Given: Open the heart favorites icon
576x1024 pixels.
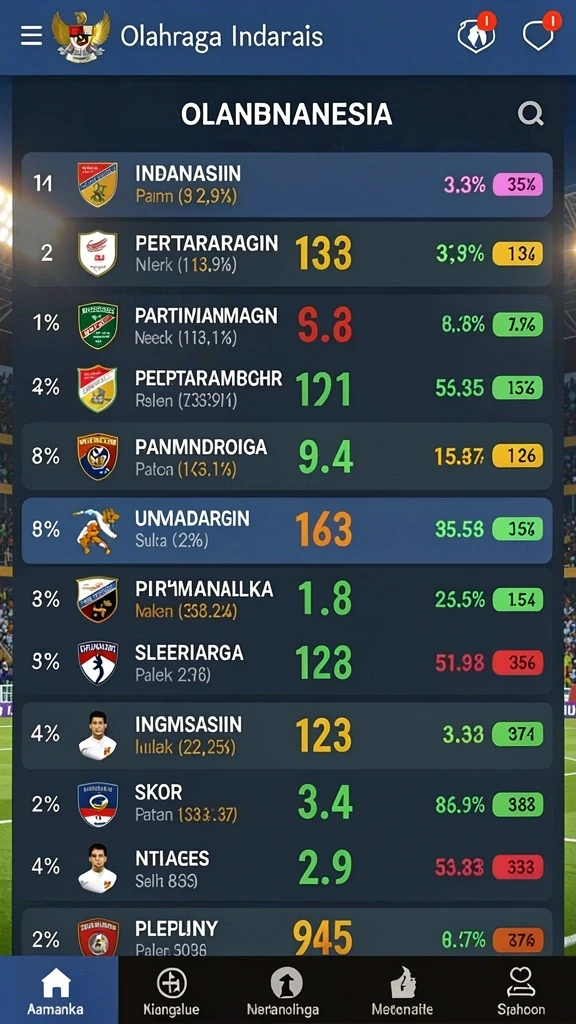Looking at the screenshot, I should (541, 33).
